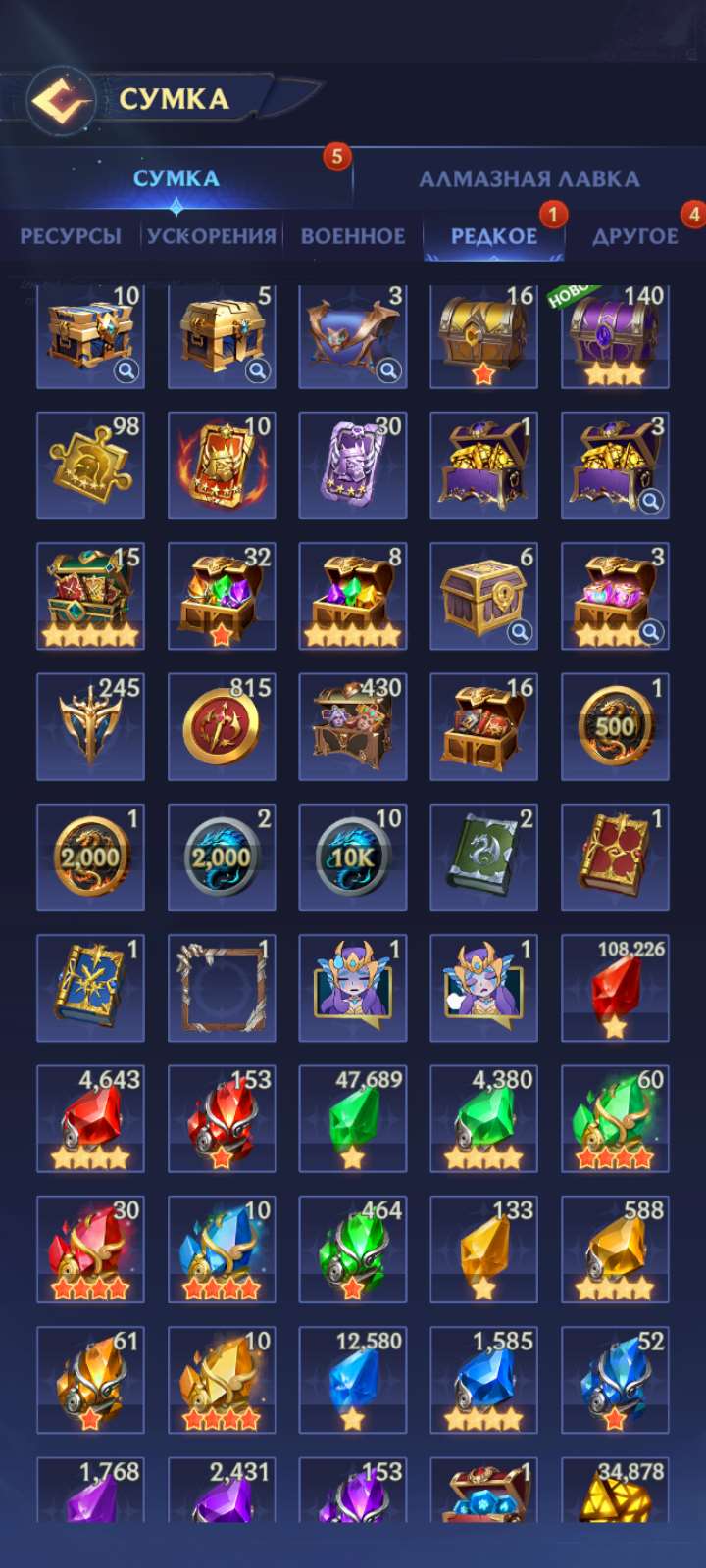Image resolution: width=706 pixels, height=1568 pixels.
Task: Tap the winged emblem with count 245
Action: click(90, 727)
